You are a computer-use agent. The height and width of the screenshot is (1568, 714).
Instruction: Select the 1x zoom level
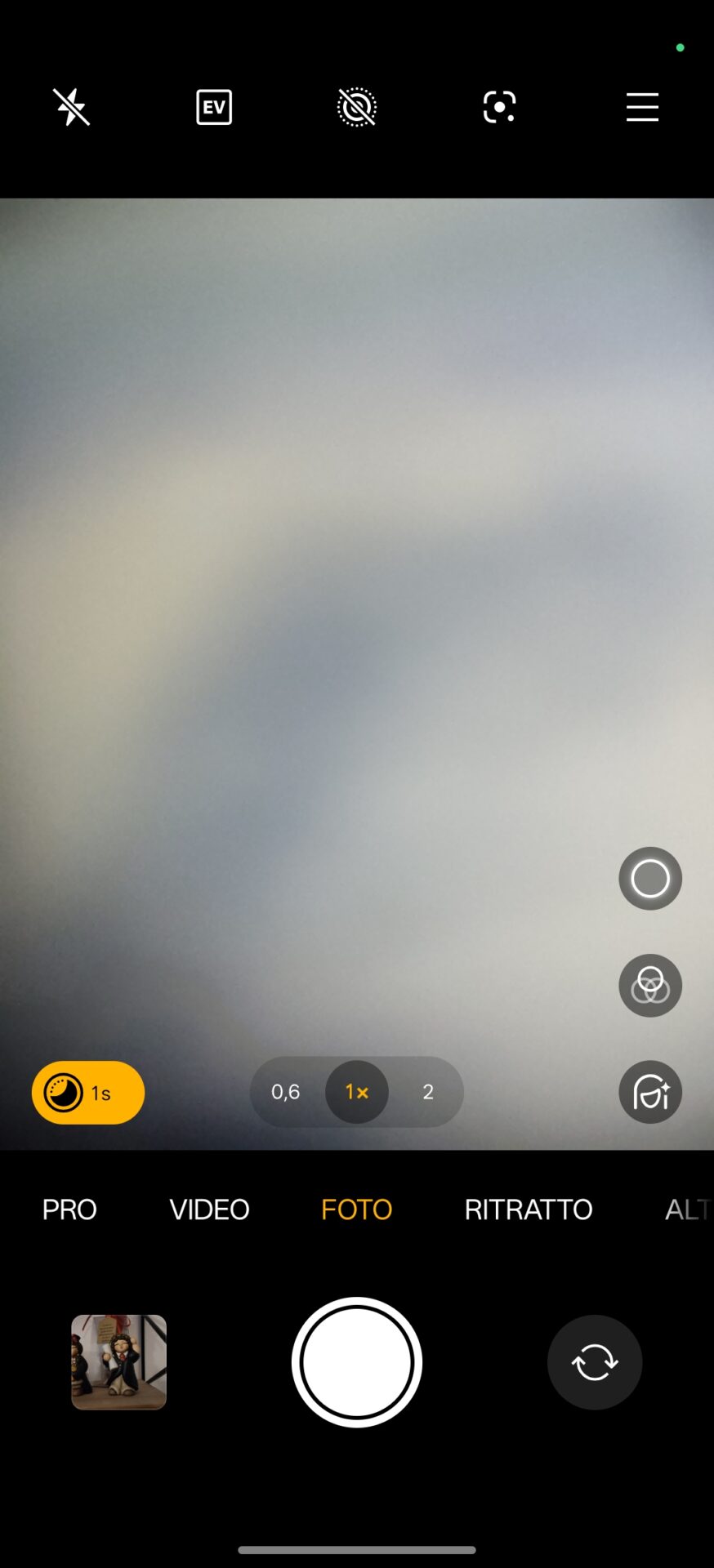pos(357,1092)
